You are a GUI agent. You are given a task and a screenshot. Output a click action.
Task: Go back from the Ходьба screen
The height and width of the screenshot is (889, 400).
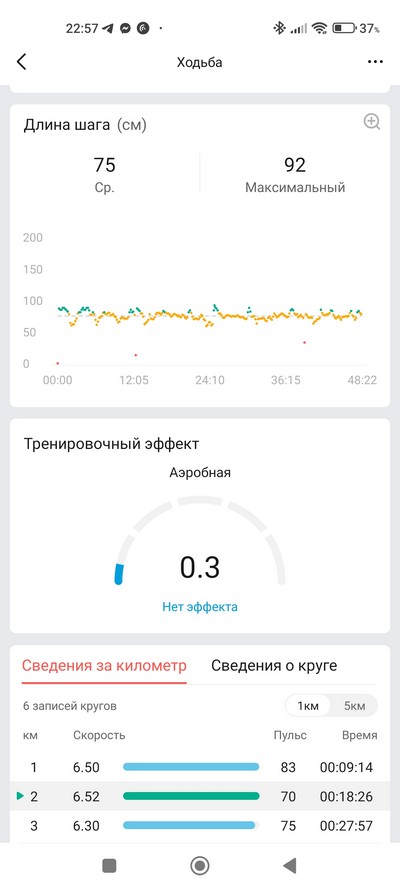(x=22, y=62)
